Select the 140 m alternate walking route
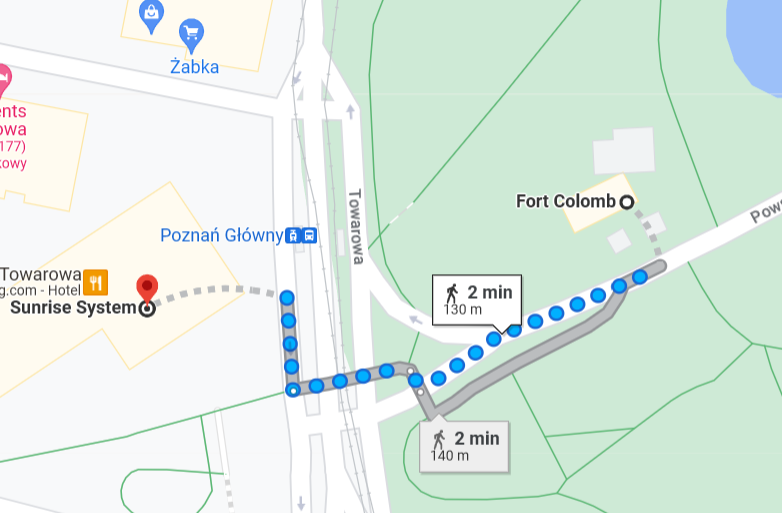Viewport: 782px width, 513px height. (x=465, y=445)
